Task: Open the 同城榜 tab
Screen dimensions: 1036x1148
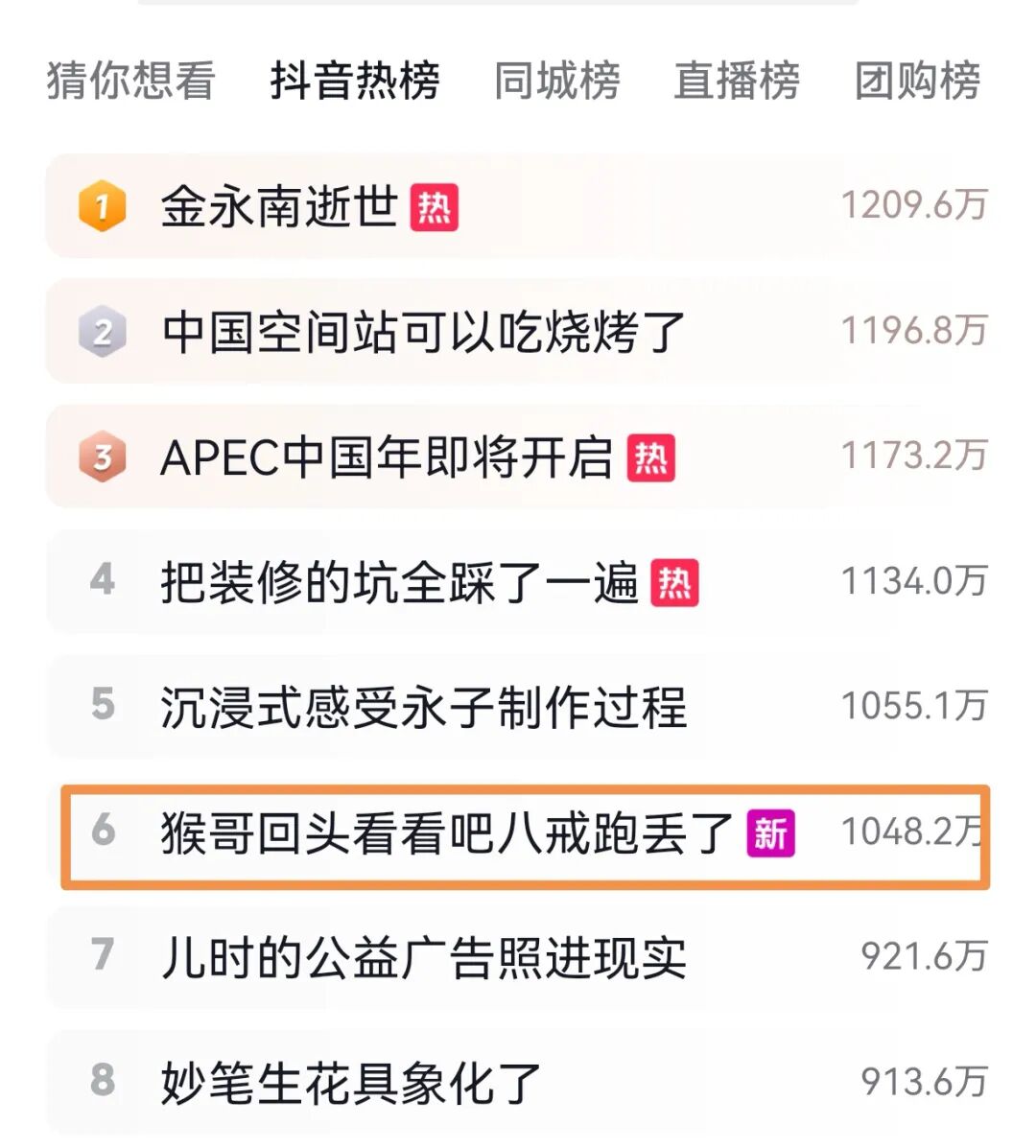Action: 556,81
